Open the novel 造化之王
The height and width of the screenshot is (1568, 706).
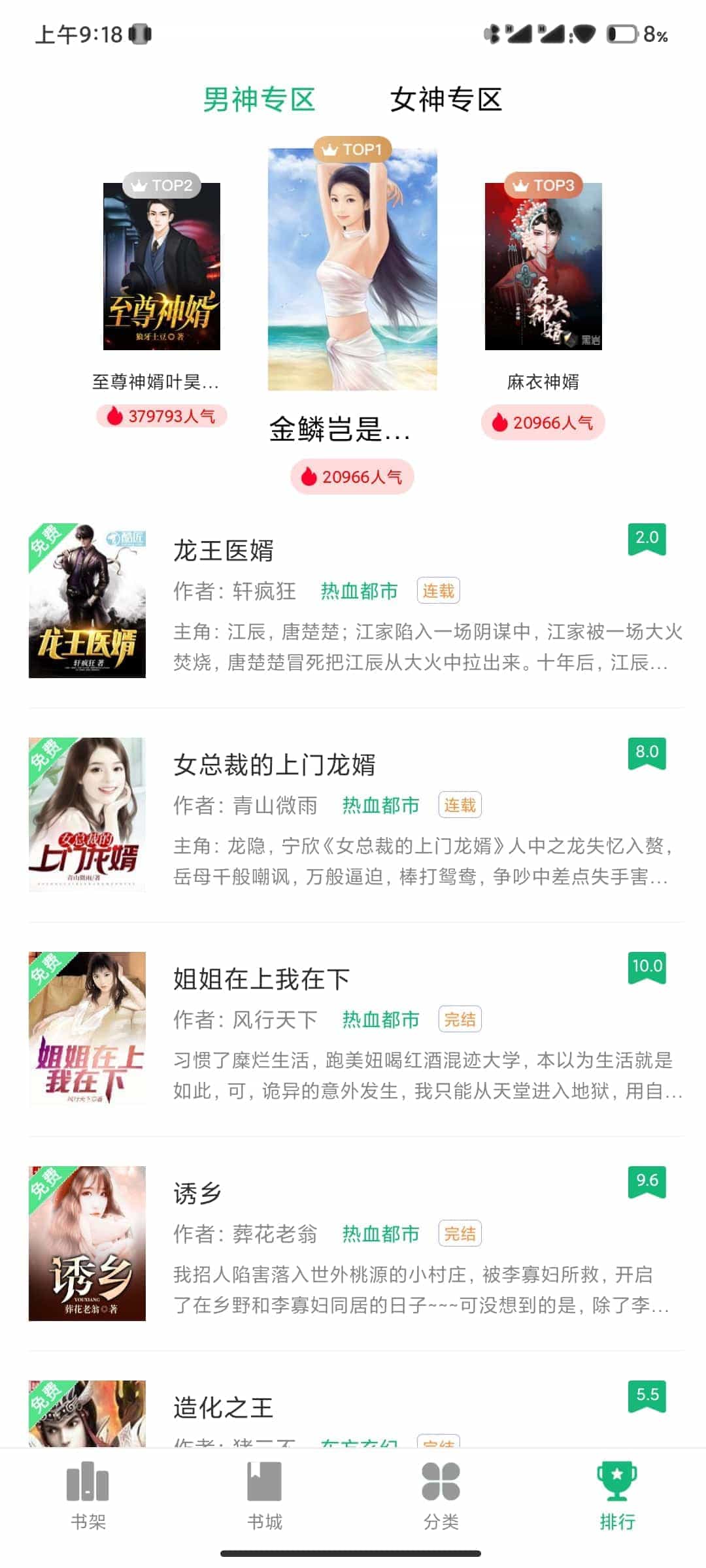tap(224, 1407)
